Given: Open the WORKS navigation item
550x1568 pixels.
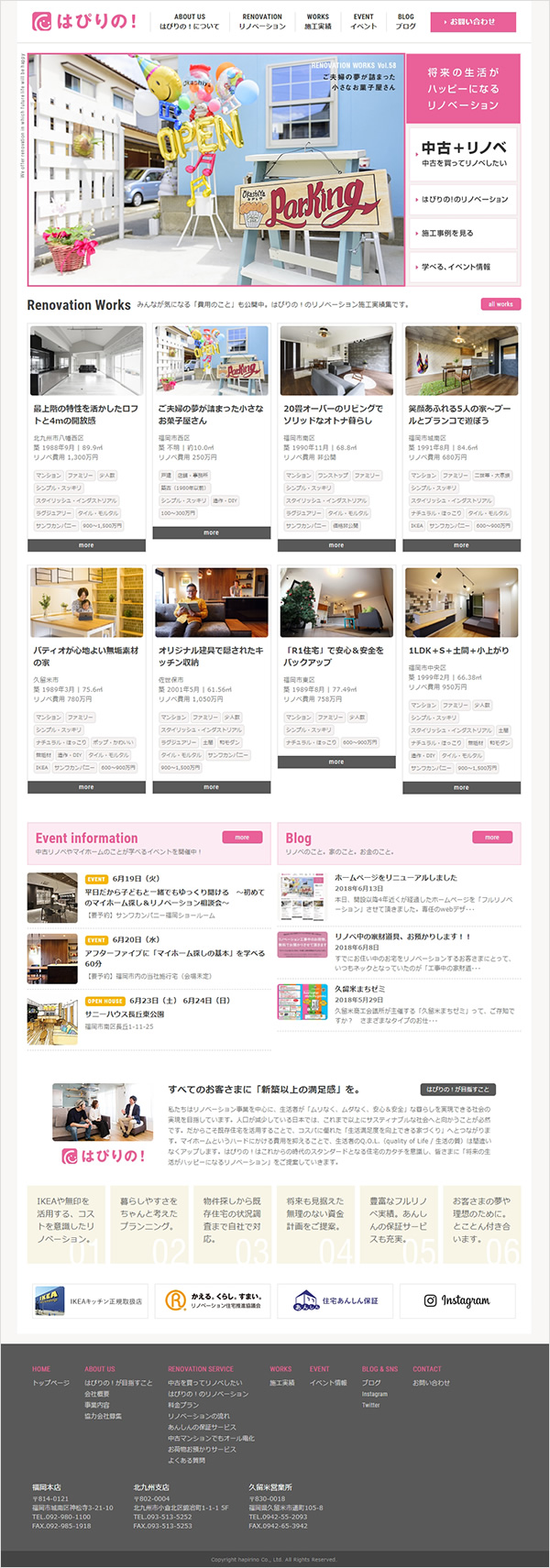Looking at the screenshot, I should pyautogui.click(x=318, y=21).
